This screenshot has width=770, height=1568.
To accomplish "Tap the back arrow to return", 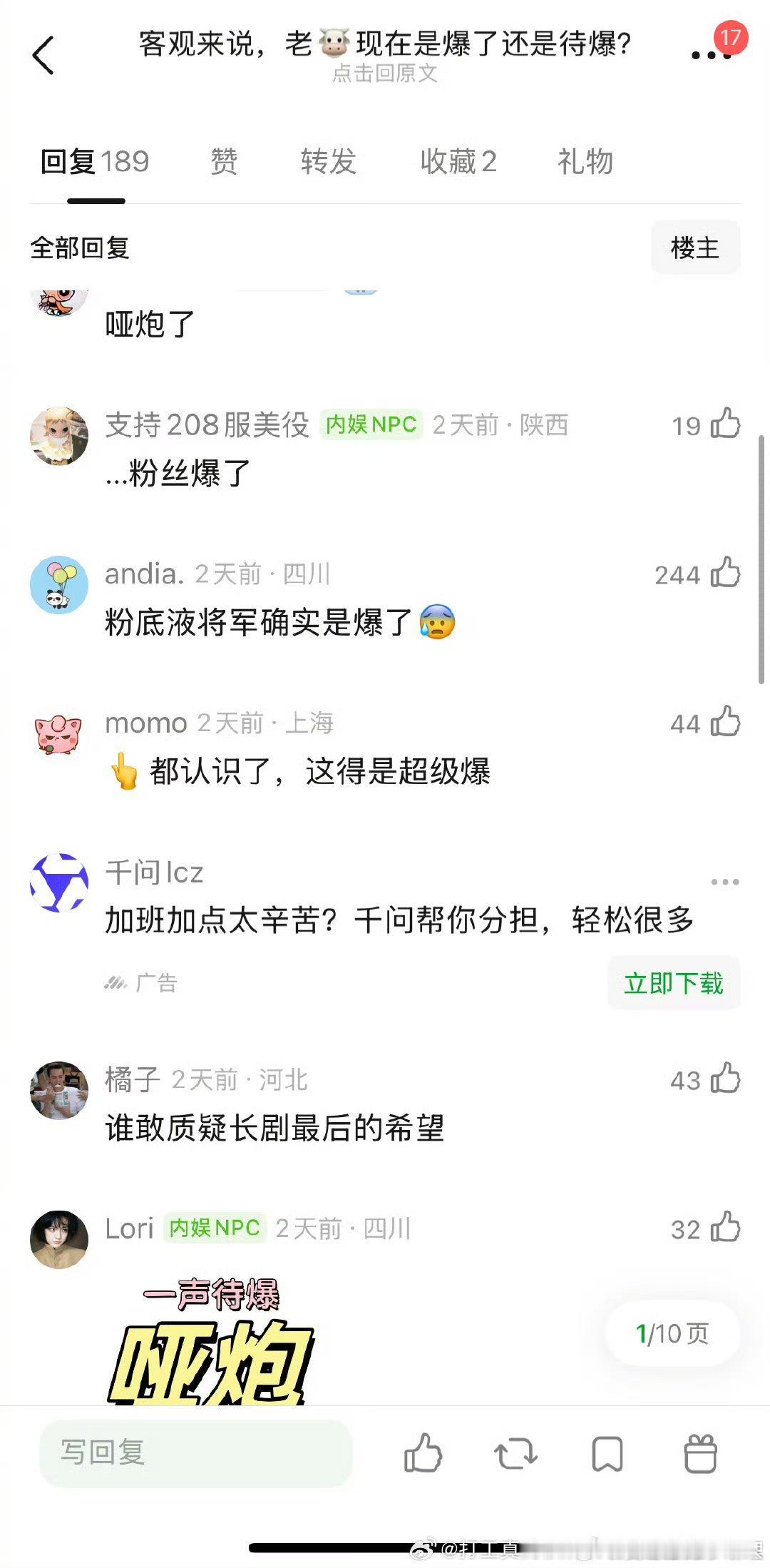I will 44,56.
